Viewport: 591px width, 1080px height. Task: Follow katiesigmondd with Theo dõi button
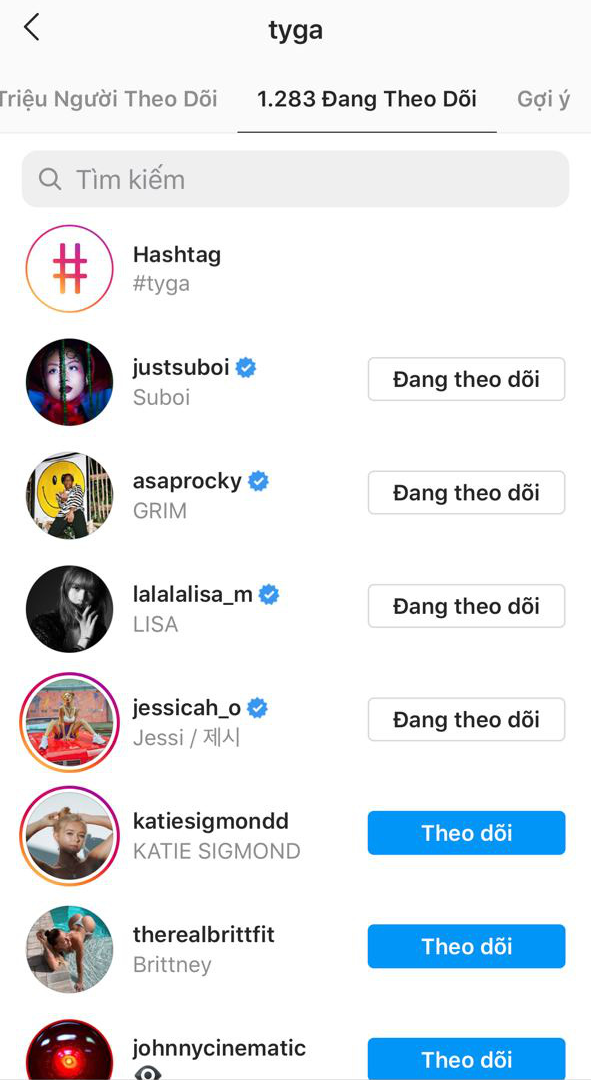click(466, 833)
